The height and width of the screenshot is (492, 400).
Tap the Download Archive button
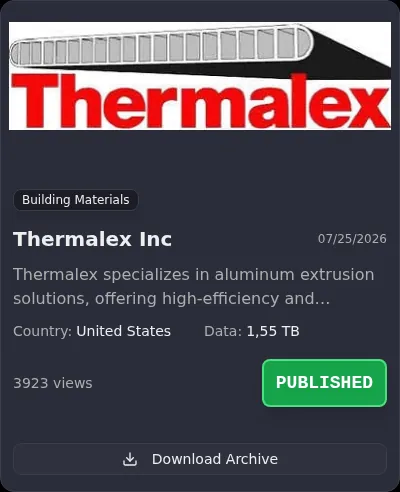pyautogui.click(x=200, y=459)
